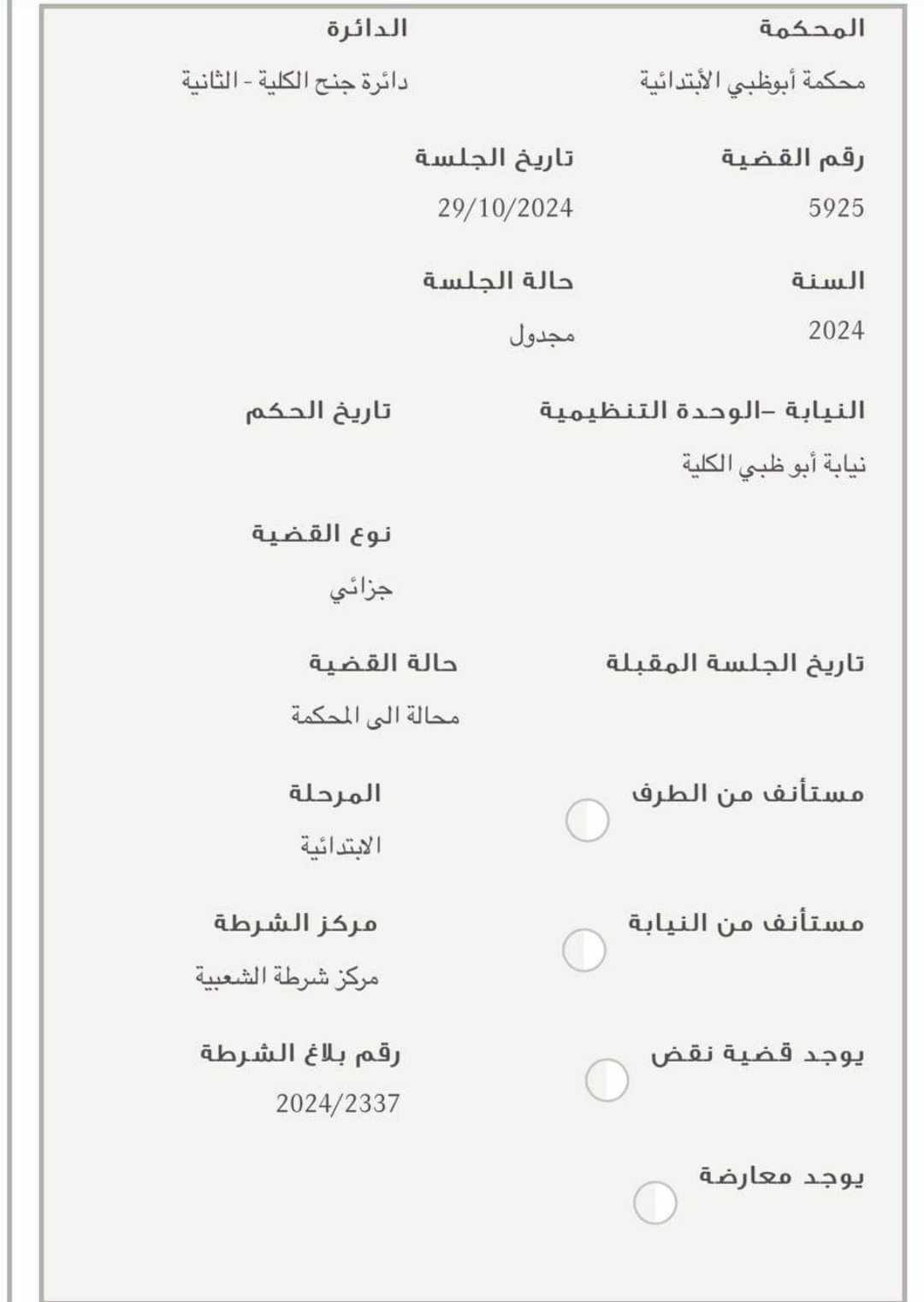Toggle the يوجد قضية نقض option
Image resolution: width=924 pixels, height=1302 pixels.
607,1080
